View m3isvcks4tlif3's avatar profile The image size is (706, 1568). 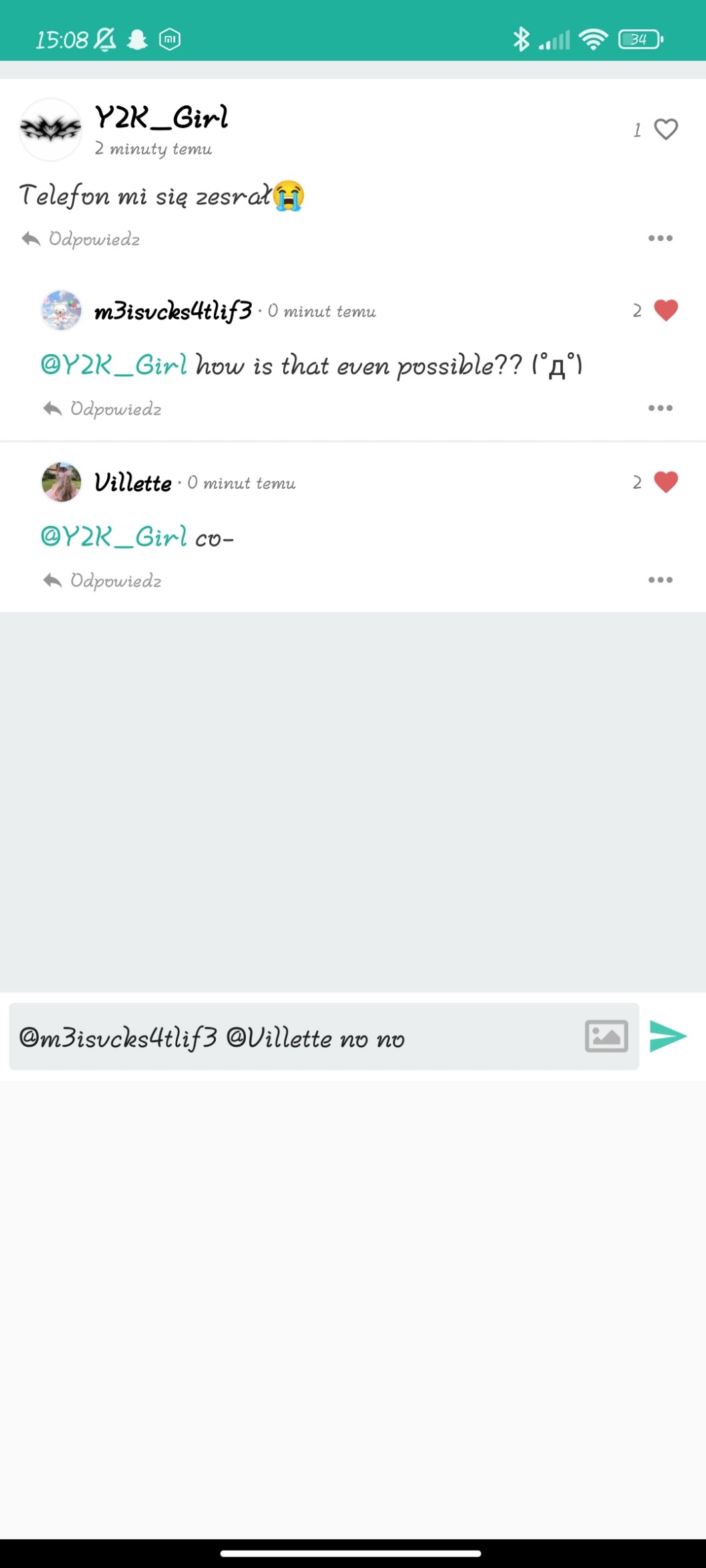point(61,310)
